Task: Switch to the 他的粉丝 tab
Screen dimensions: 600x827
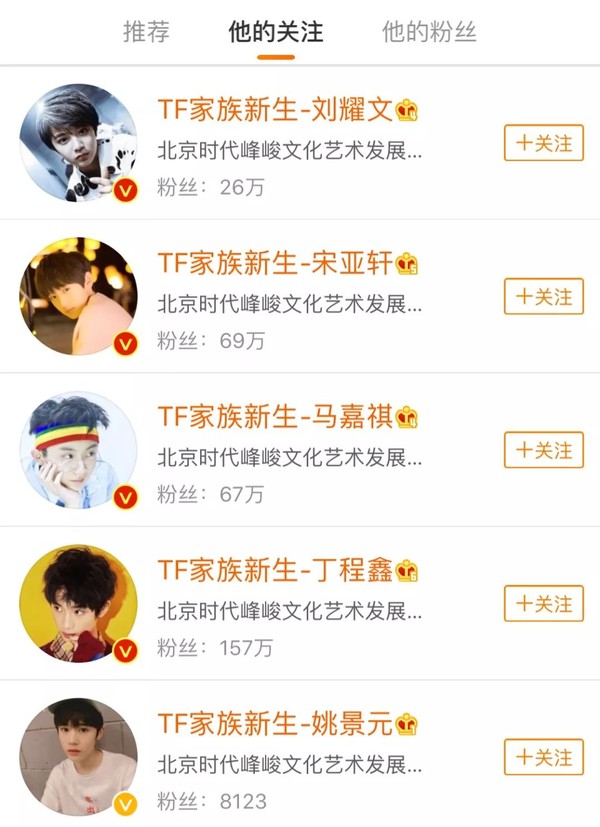Action: (x=429, y=32)
